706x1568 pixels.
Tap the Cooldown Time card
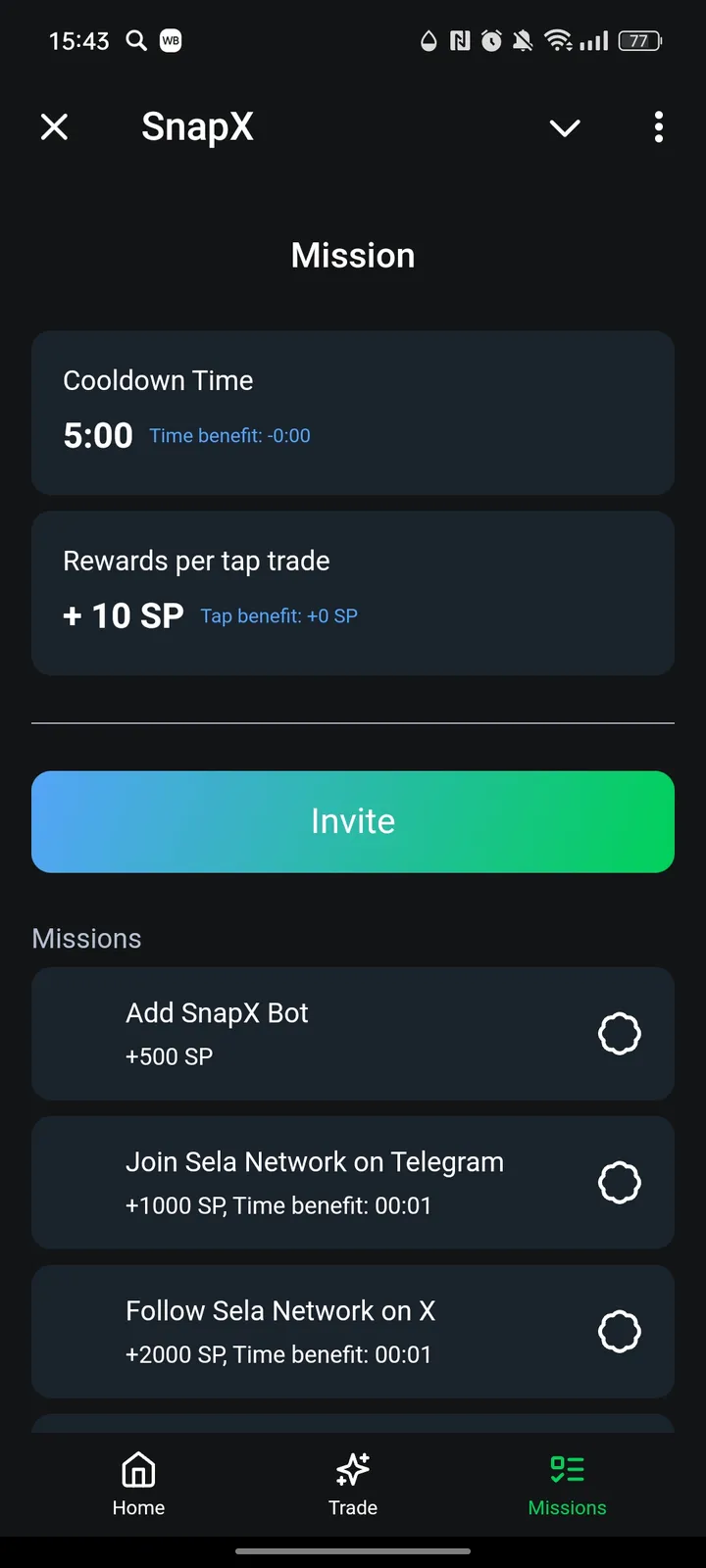(x=353, y=412)
